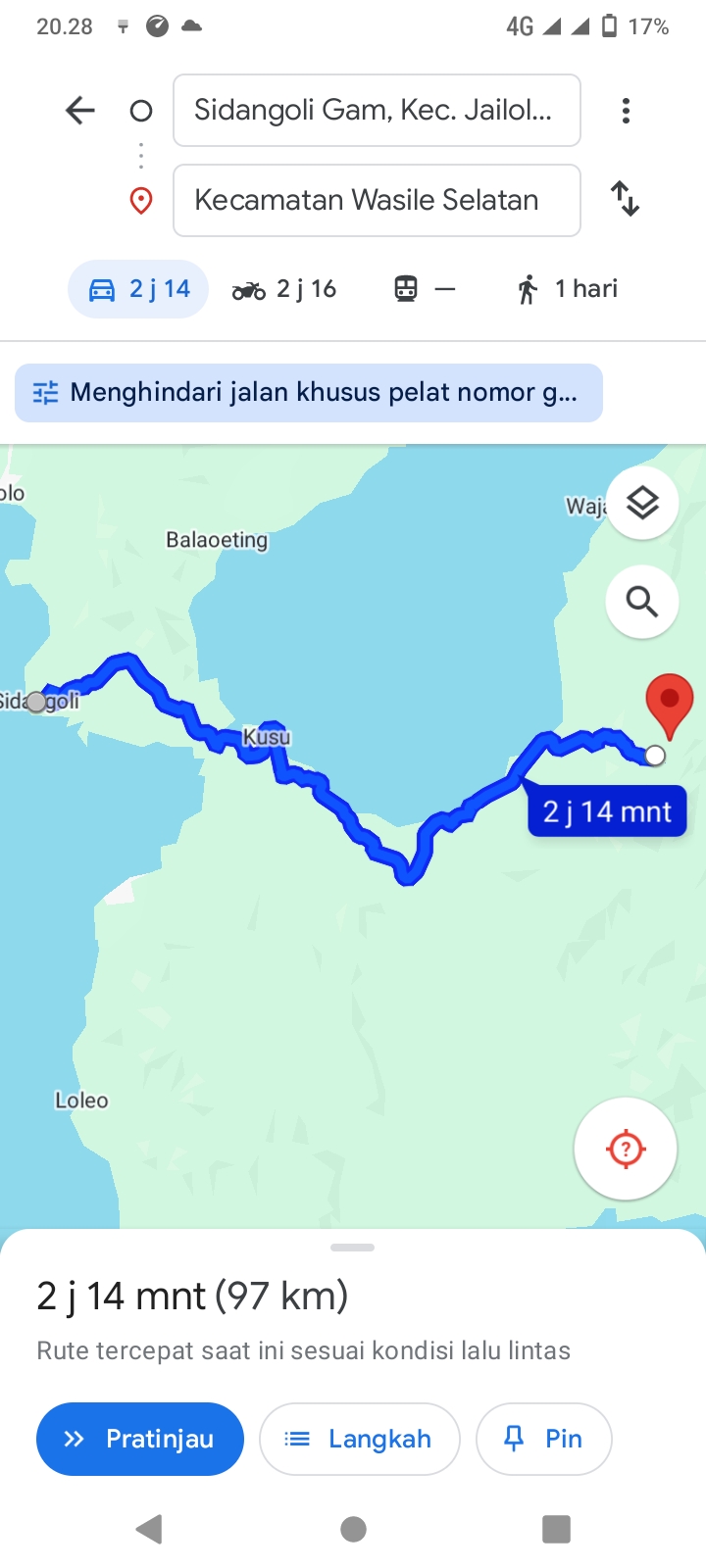This screenshot has height=1568, width=706.
Task: Search along the route with magnifier
Action: [x=642, y=601]
